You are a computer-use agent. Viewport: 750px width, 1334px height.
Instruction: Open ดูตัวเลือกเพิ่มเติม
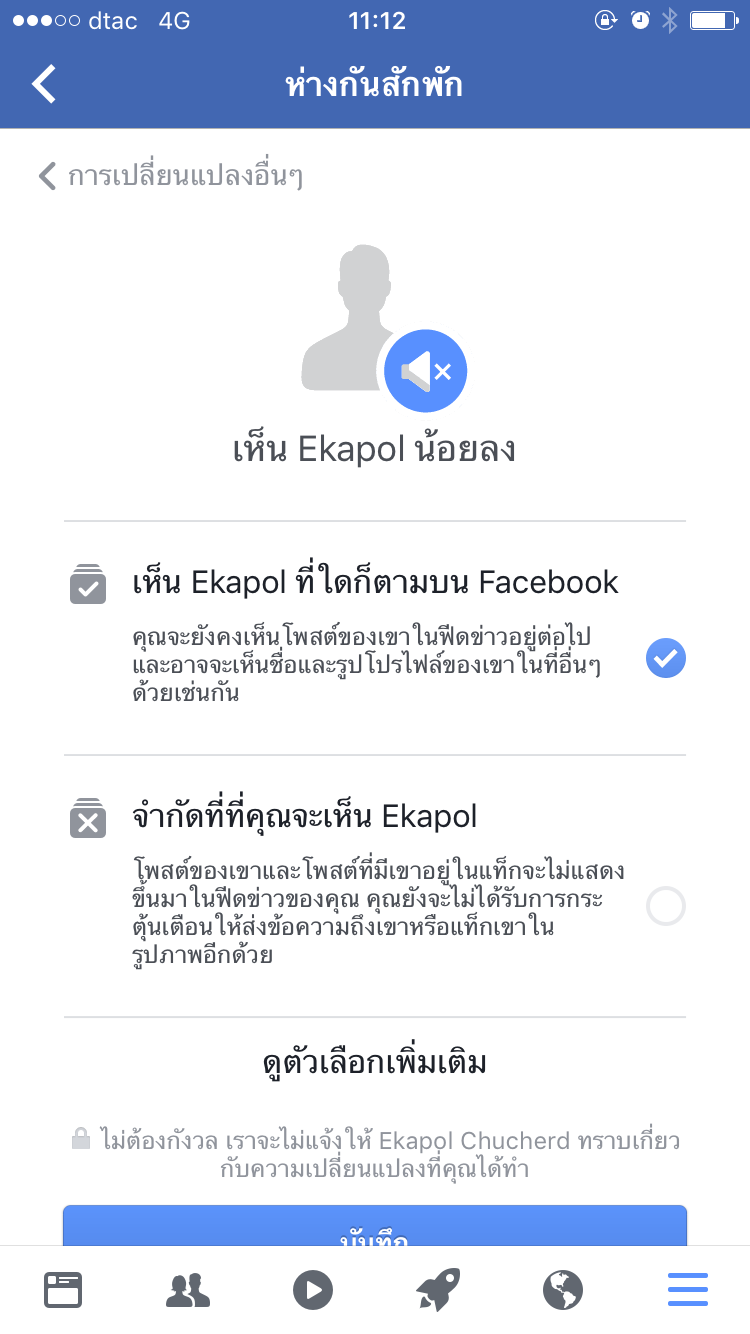click(374, 1062)
